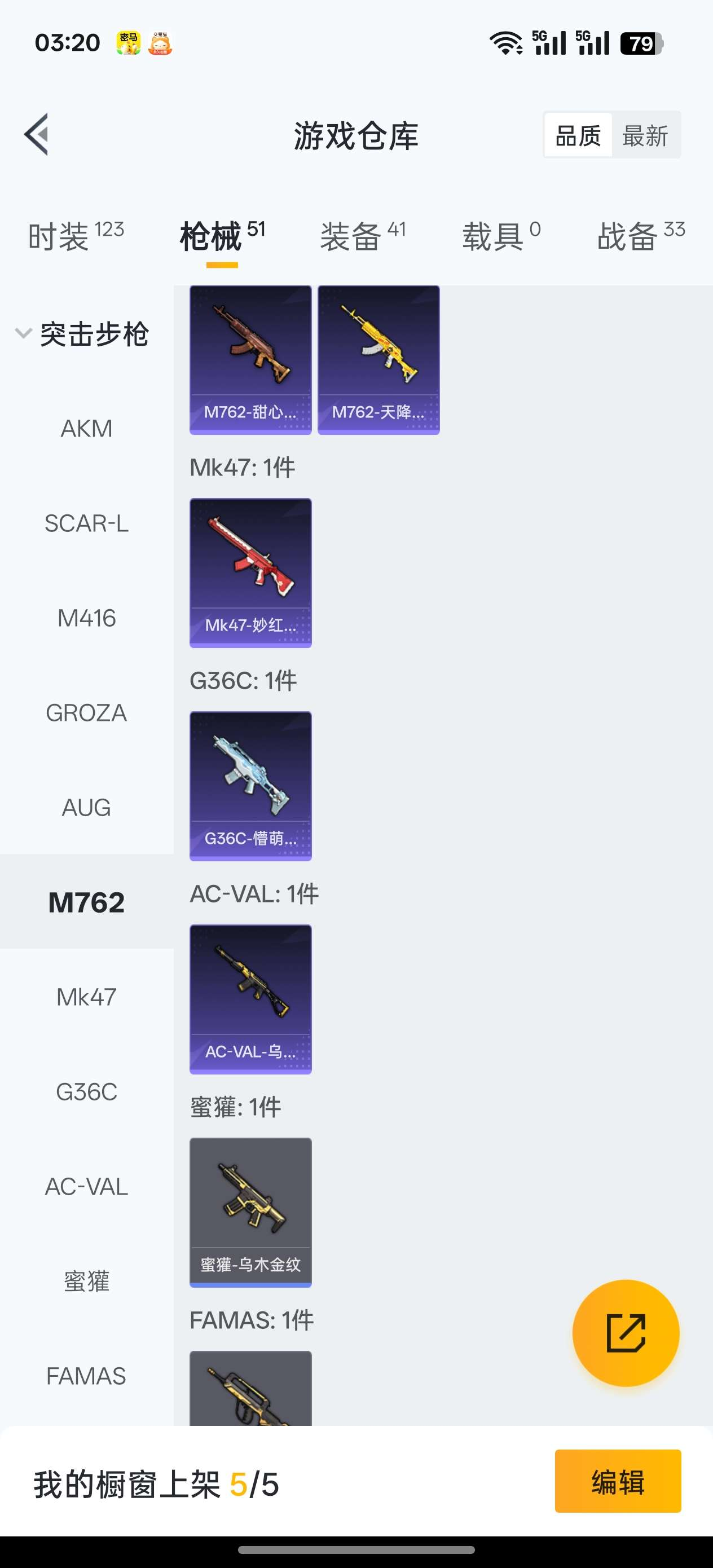
Task: Switch to the 时装 tab
Action: (76, 236)
